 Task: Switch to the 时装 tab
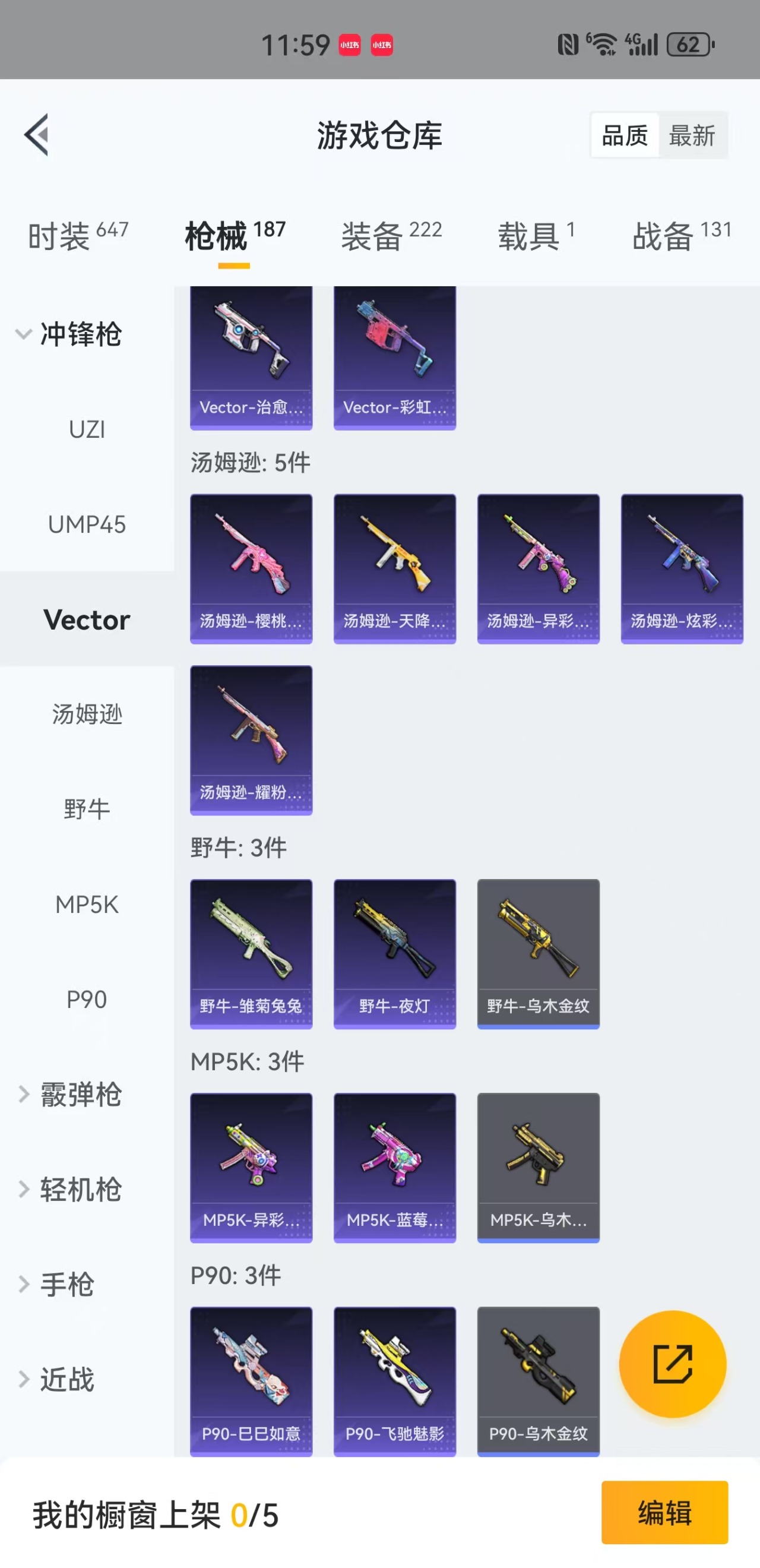point(78,236)
